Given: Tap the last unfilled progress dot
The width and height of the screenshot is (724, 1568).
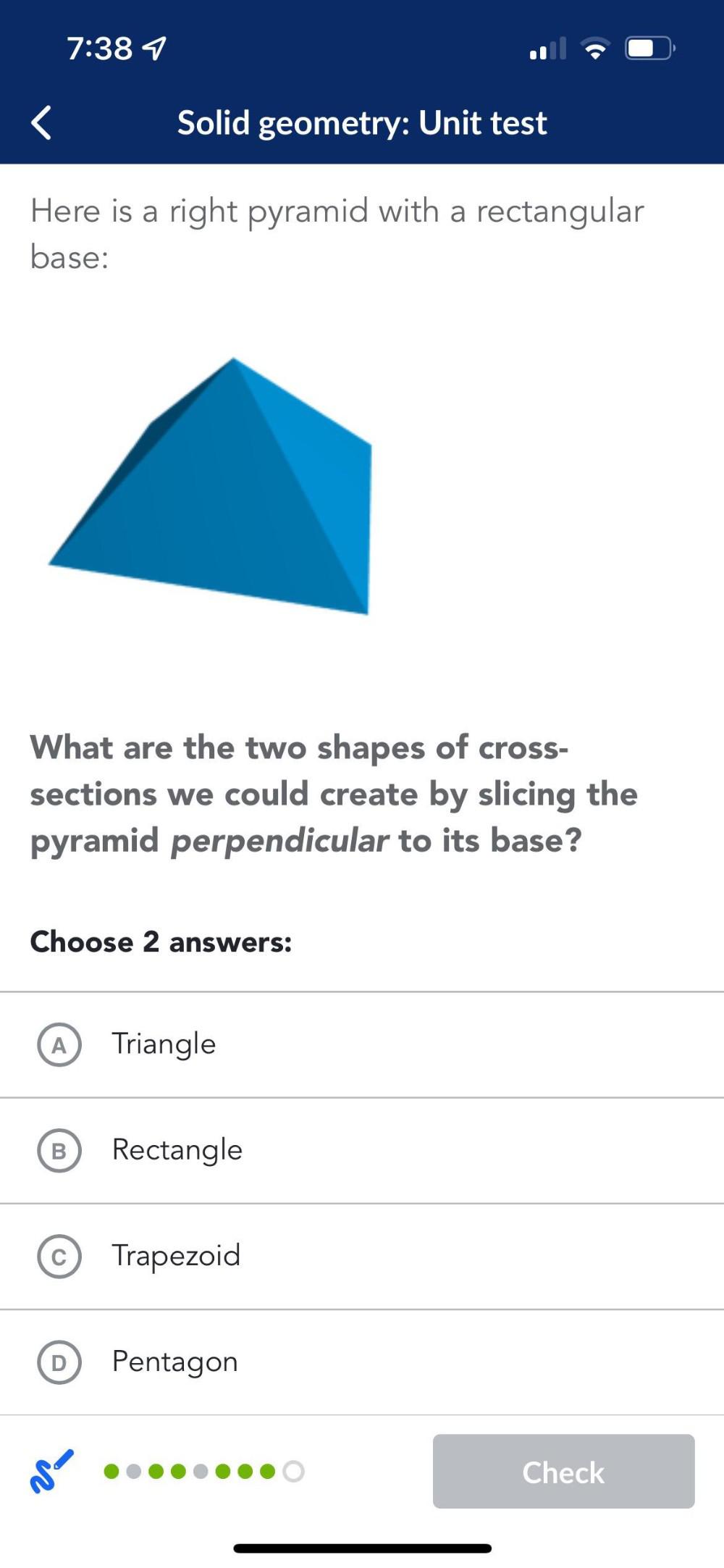Looking at the screenshot, I should pos(295,1472).
